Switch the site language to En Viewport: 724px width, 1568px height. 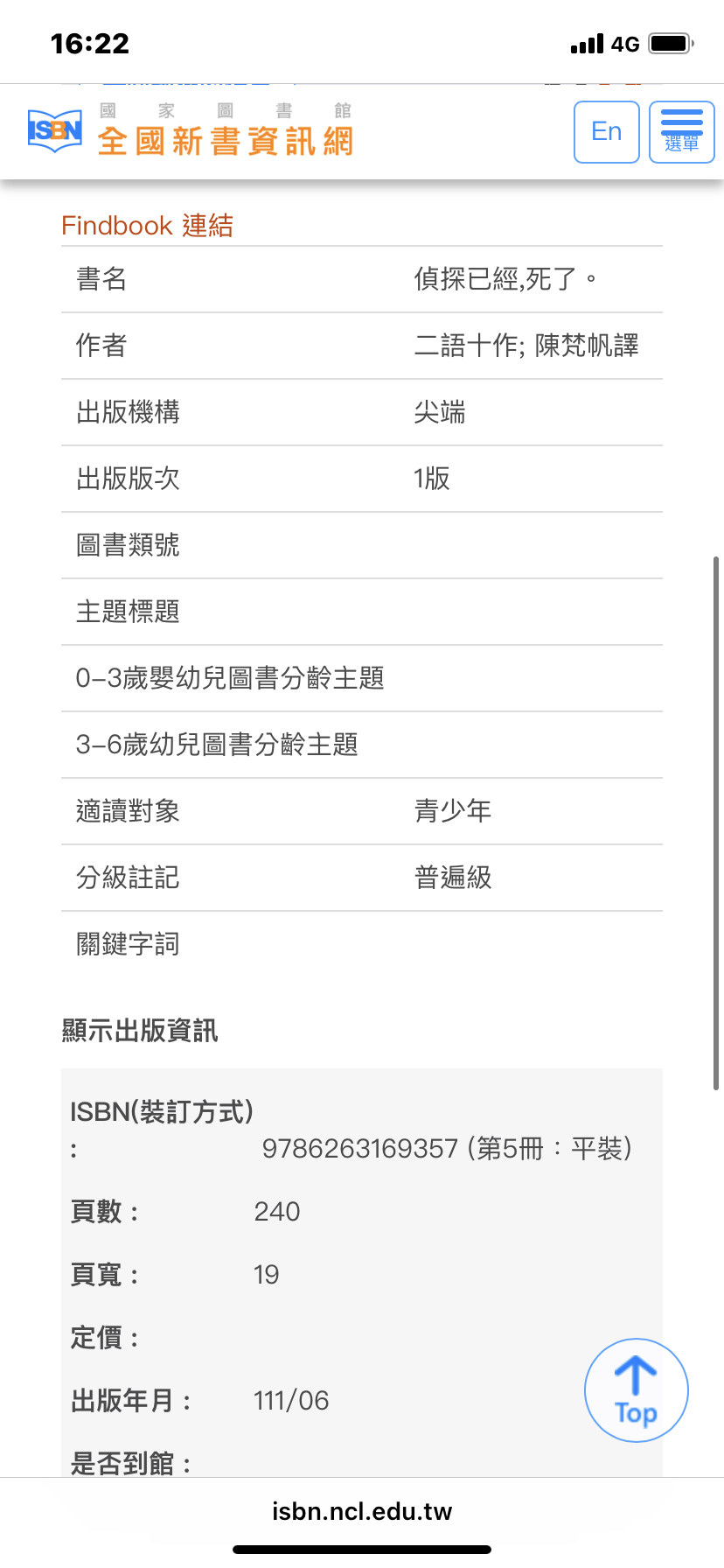606,132
